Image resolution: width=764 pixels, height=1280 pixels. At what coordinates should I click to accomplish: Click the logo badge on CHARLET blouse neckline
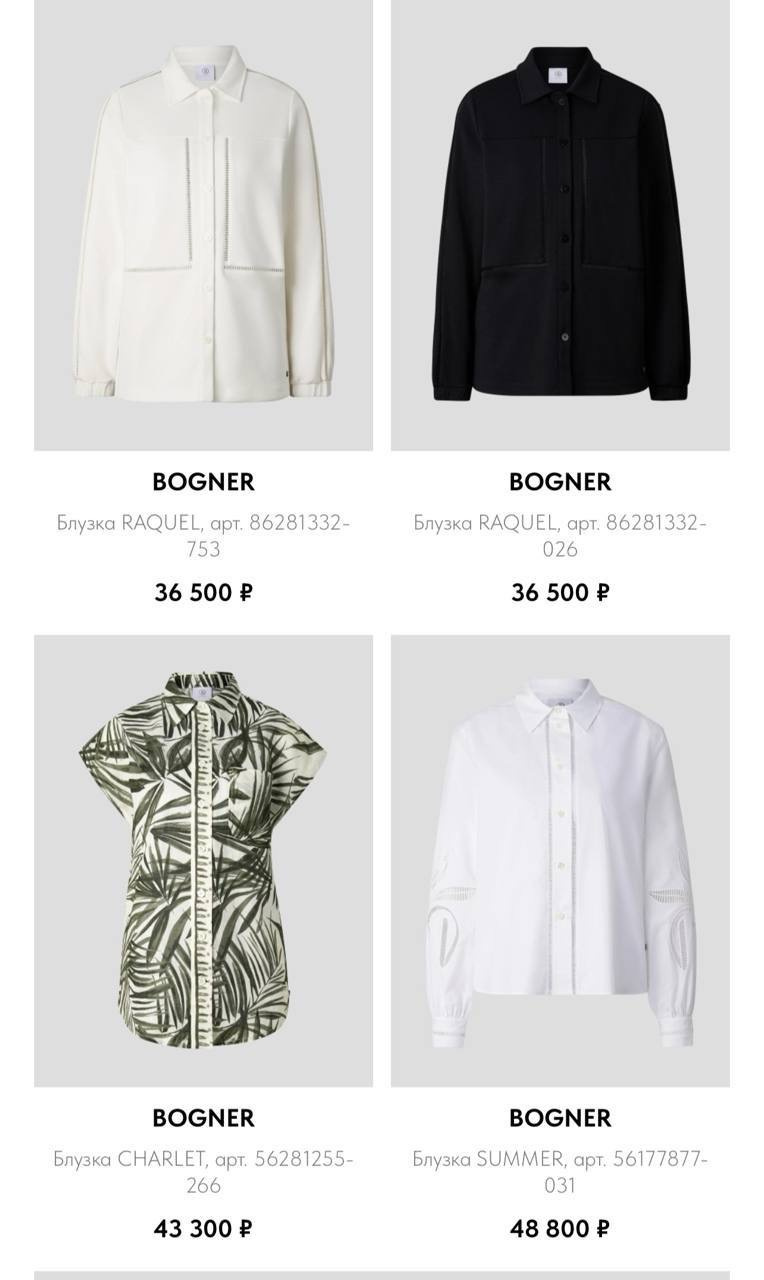203,693
